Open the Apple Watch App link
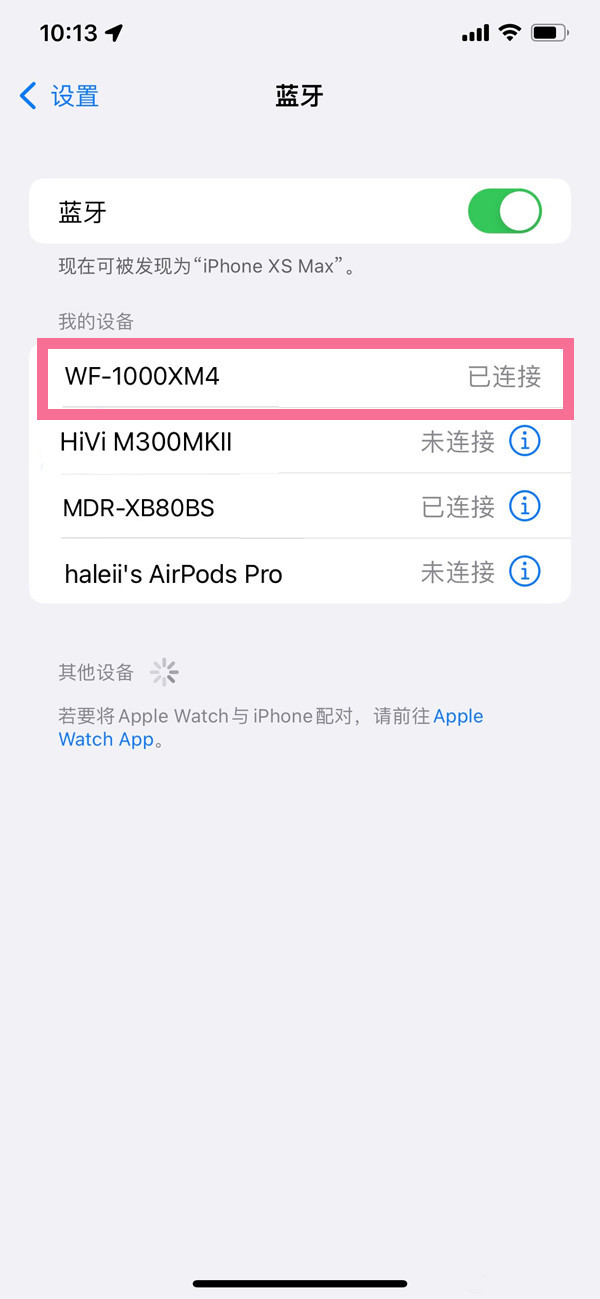Screen dimensions: 600x1299 click(x=106, y=739)
